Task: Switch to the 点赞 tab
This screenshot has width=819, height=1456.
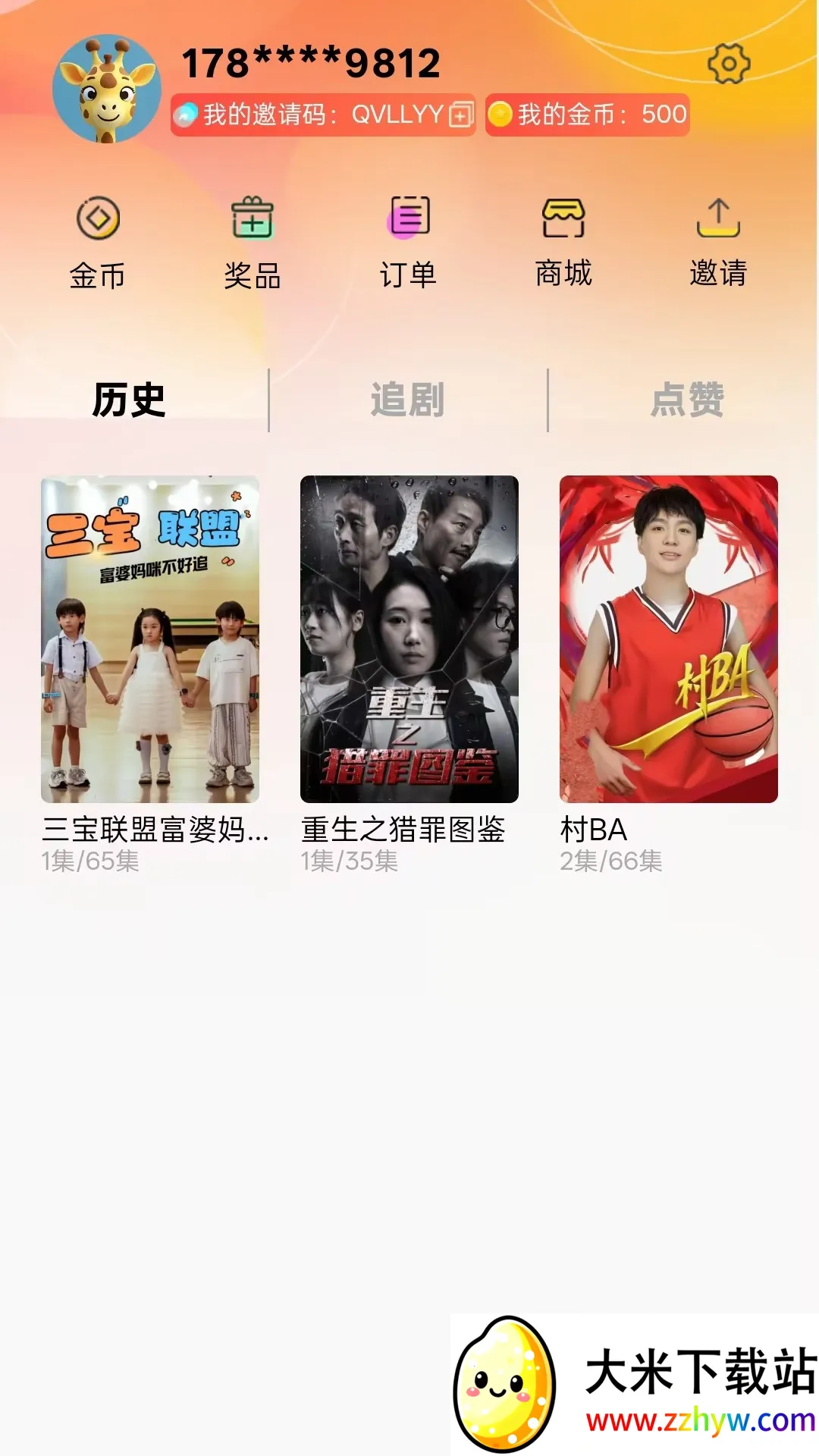Action: point(688,400)
